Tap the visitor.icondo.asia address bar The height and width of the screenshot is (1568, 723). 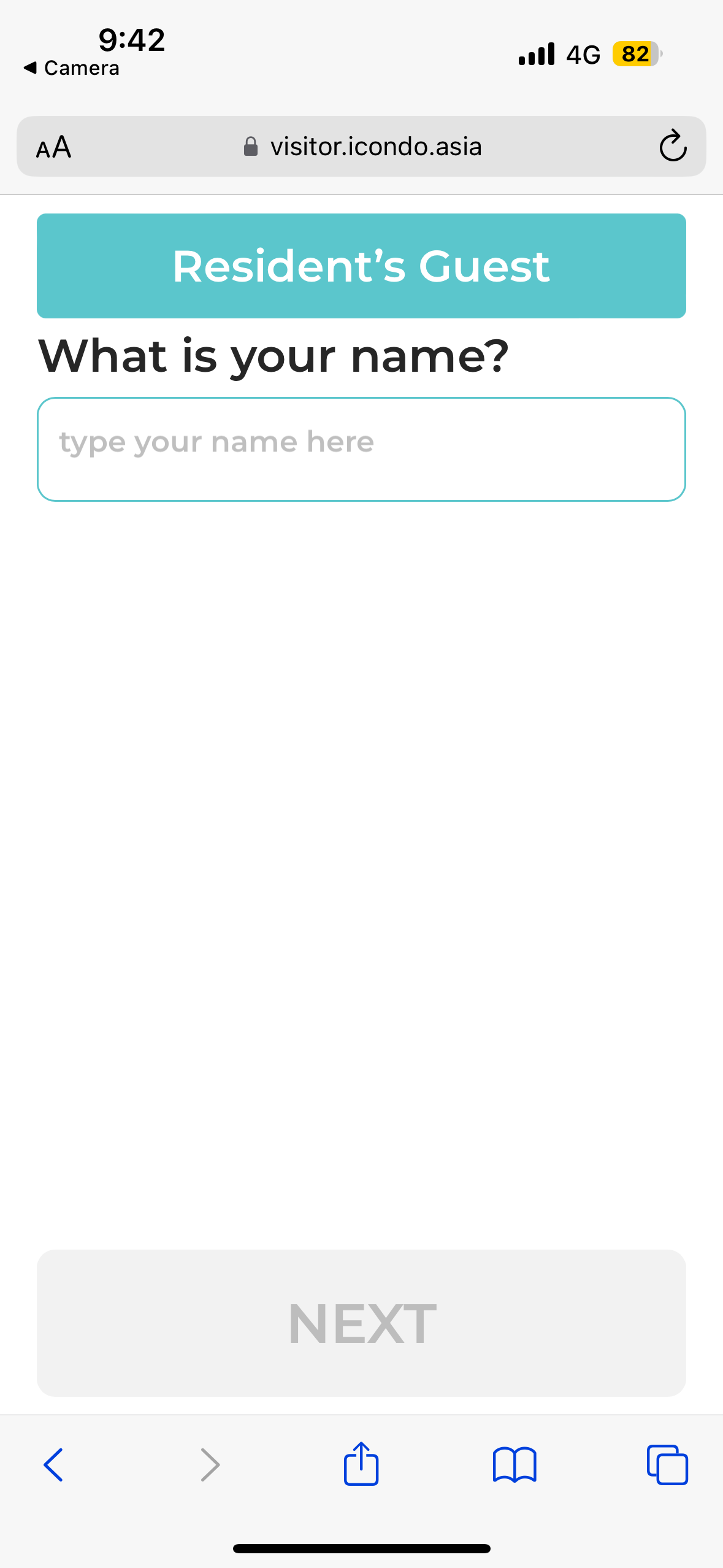362,147
